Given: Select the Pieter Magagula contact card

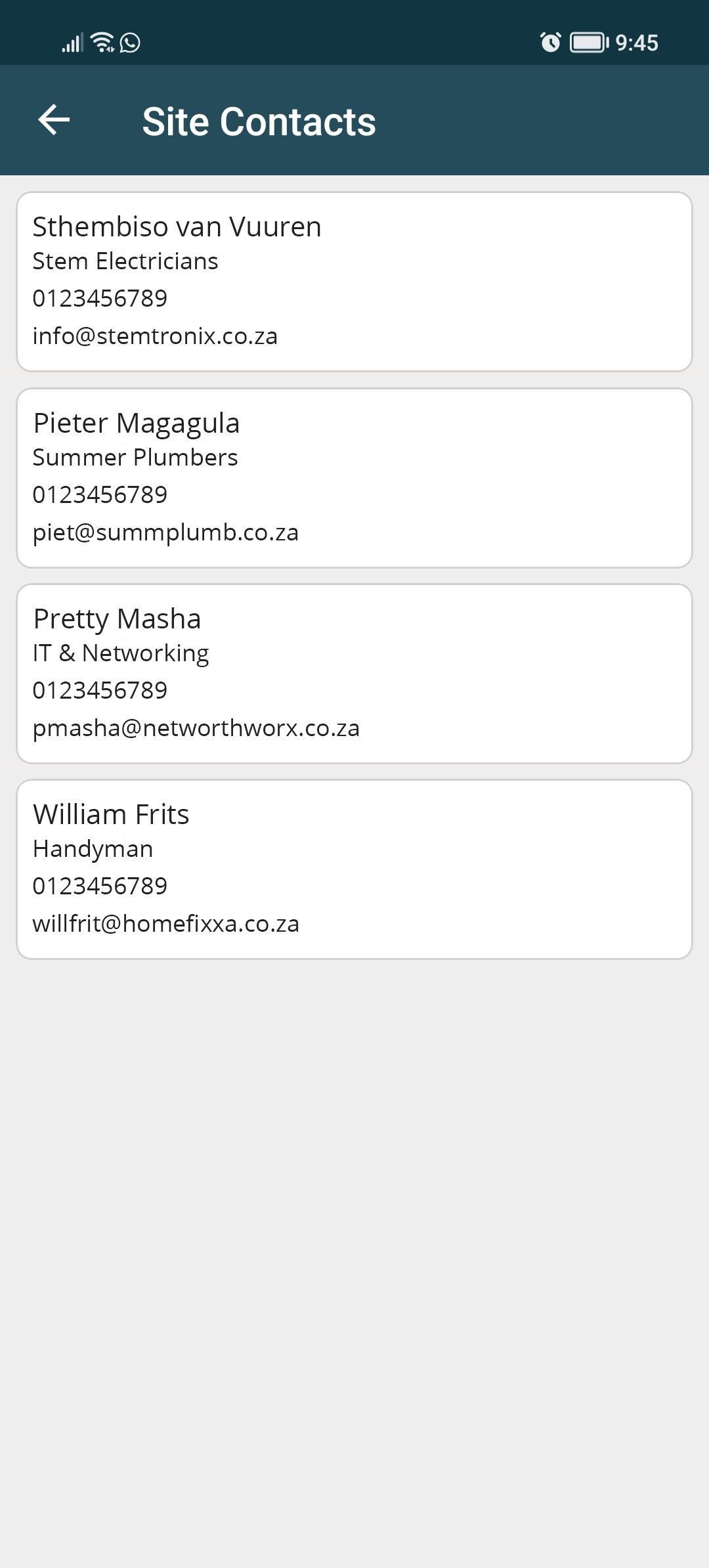Looking at the screenshot, I should (354, 478).
